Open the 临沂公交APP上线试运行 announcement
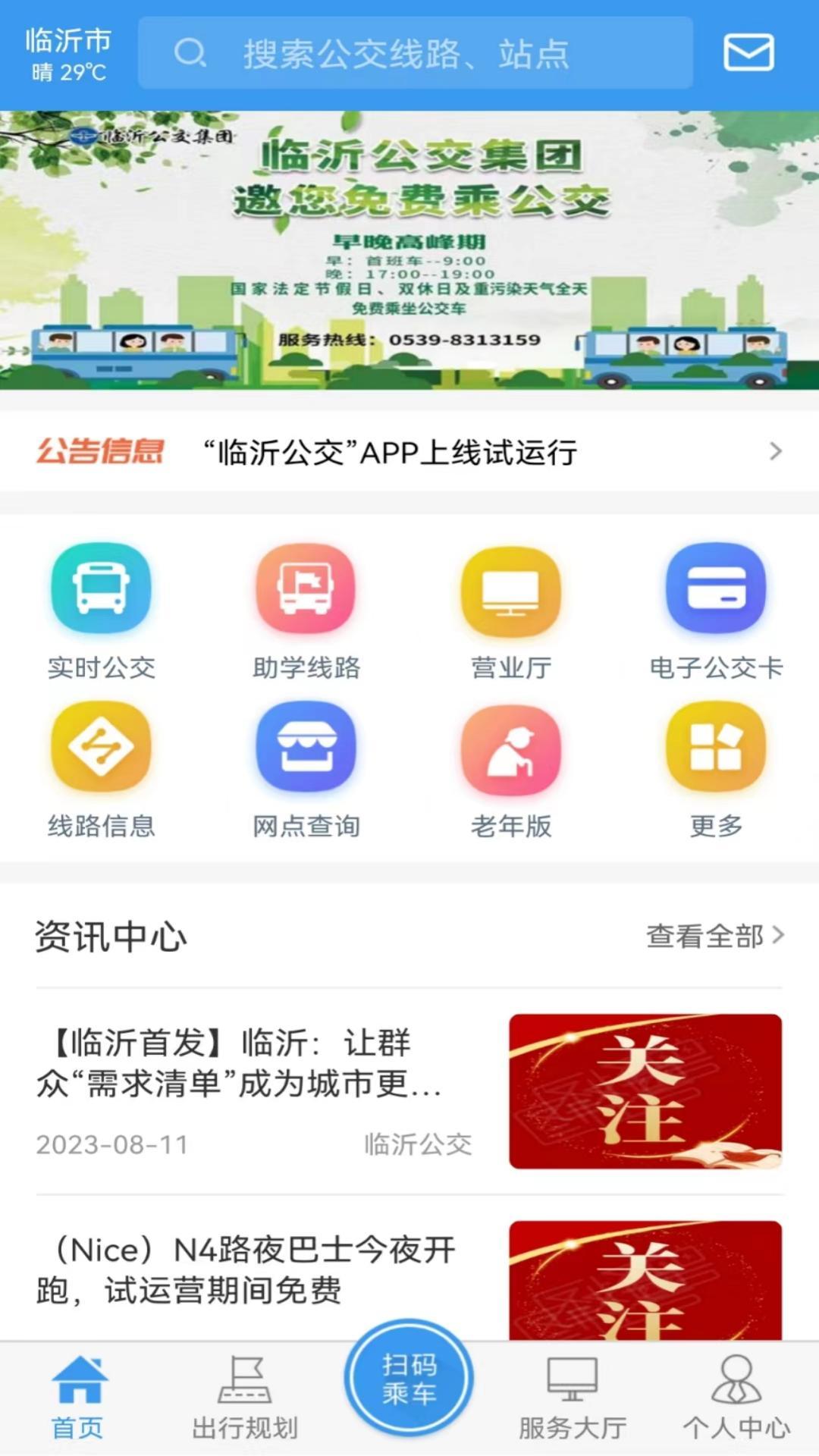This screenshot has height=1456, width=819. tap(388, 452)
